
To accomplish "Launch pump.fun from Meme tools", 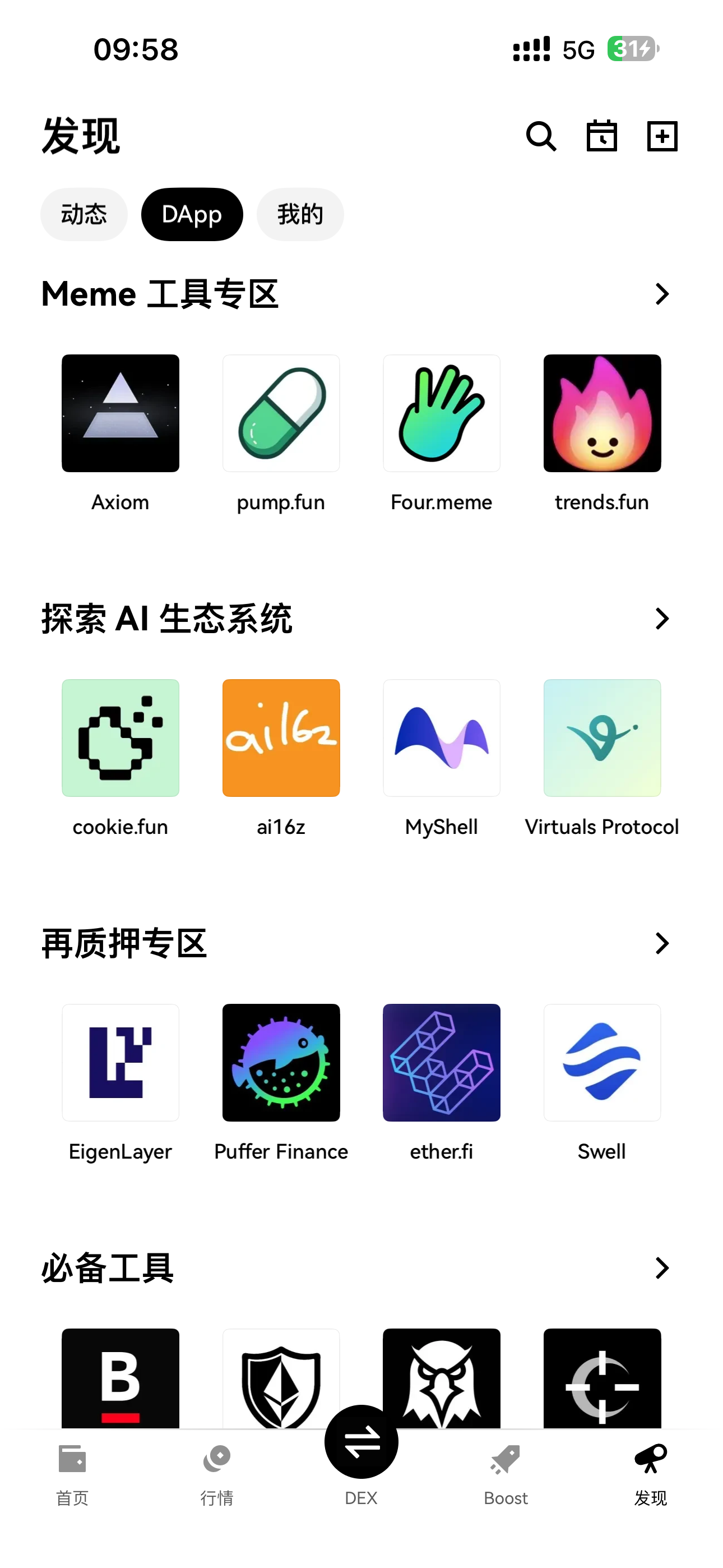I will point(281,413).
